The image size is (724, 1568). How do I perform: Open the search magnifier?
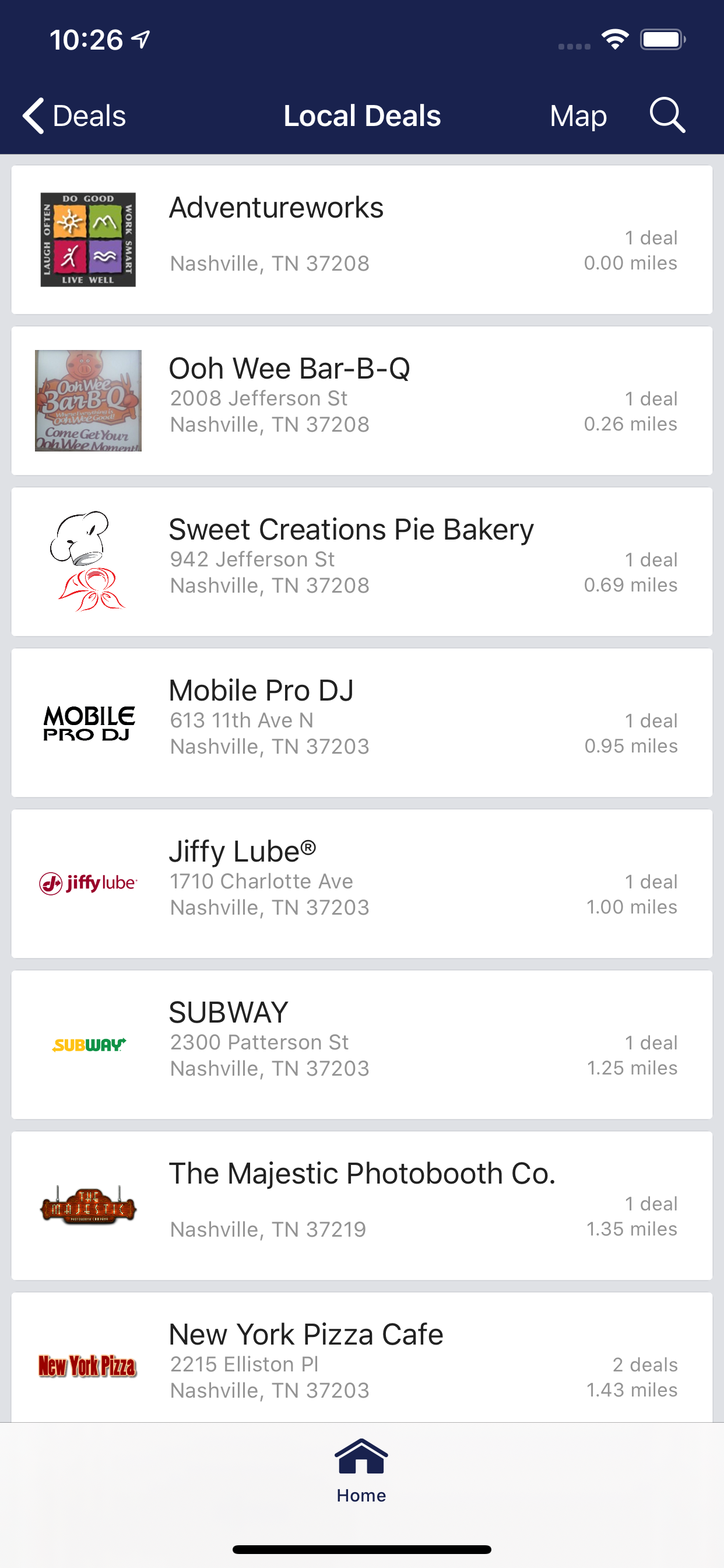[x=667, y=115]
